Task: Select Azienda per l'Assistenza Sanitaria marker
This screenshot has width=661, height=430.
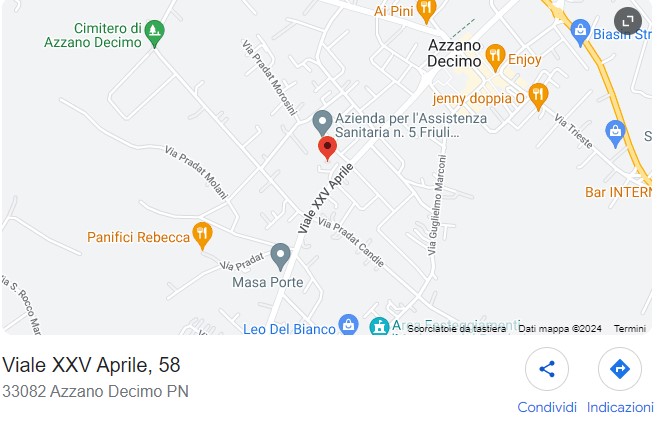Action: (x=322, y=122)
